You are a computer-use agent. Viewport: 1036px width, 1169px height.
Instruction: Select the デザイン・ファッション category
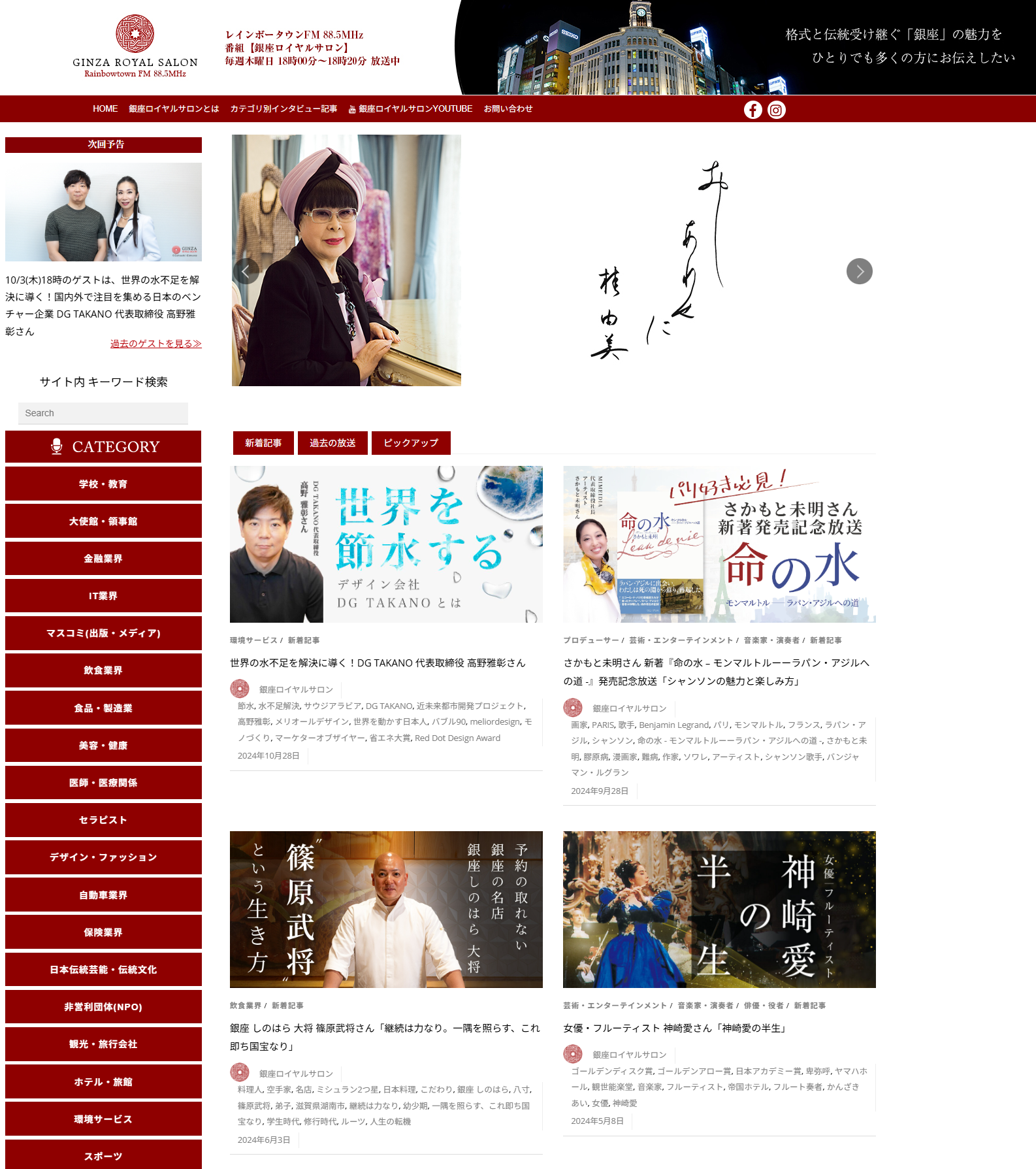click(103, 857)
